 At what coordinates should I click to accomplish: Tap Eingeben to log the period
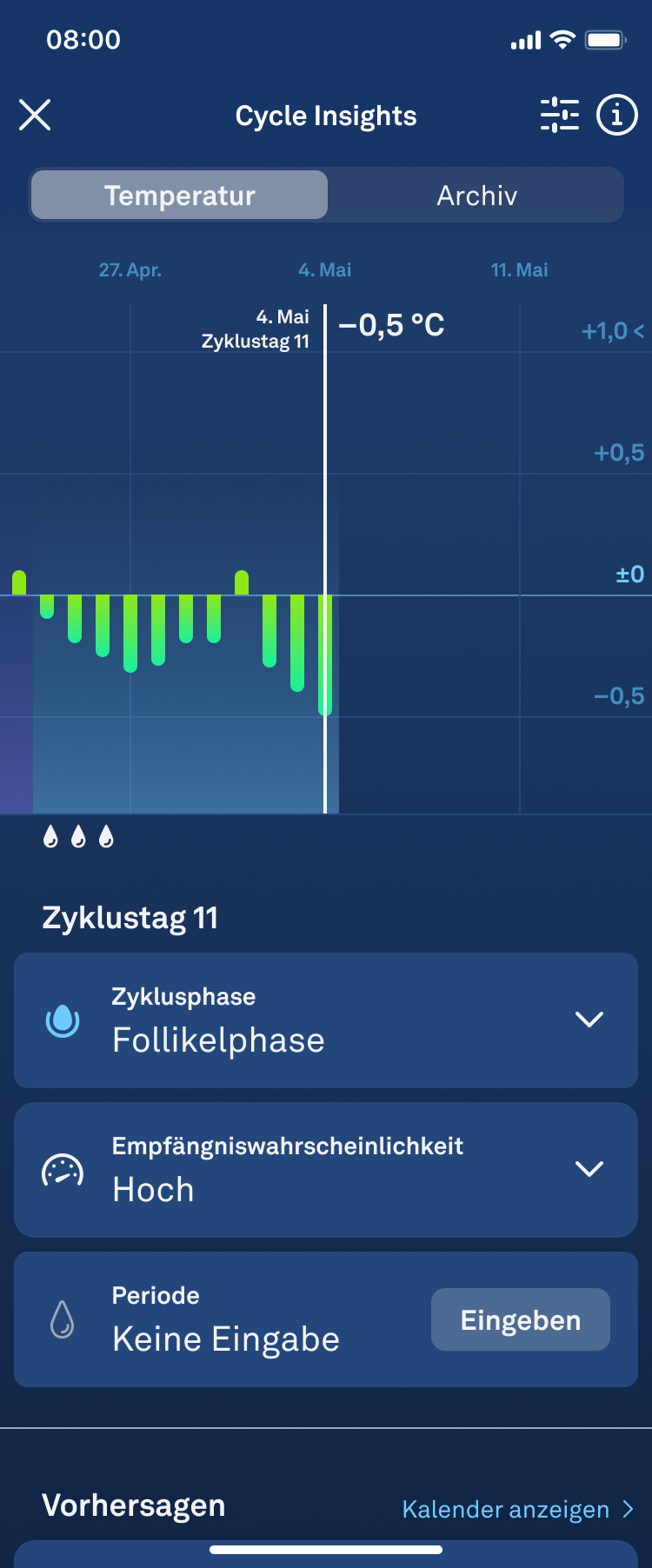pyautogui.click(x=520, y=1319)
